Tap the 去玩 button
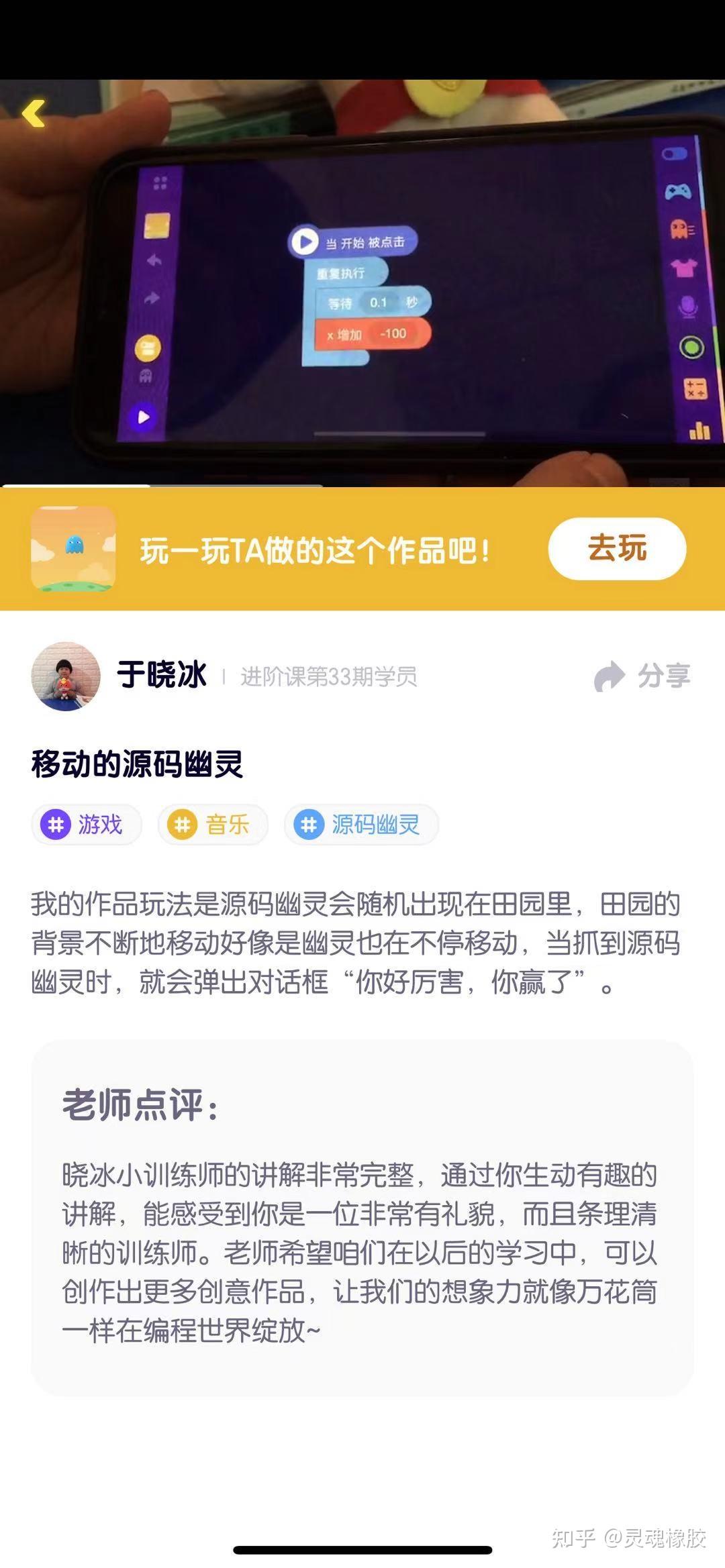This screenshot has width=725, height=1568. click(616, 548)
